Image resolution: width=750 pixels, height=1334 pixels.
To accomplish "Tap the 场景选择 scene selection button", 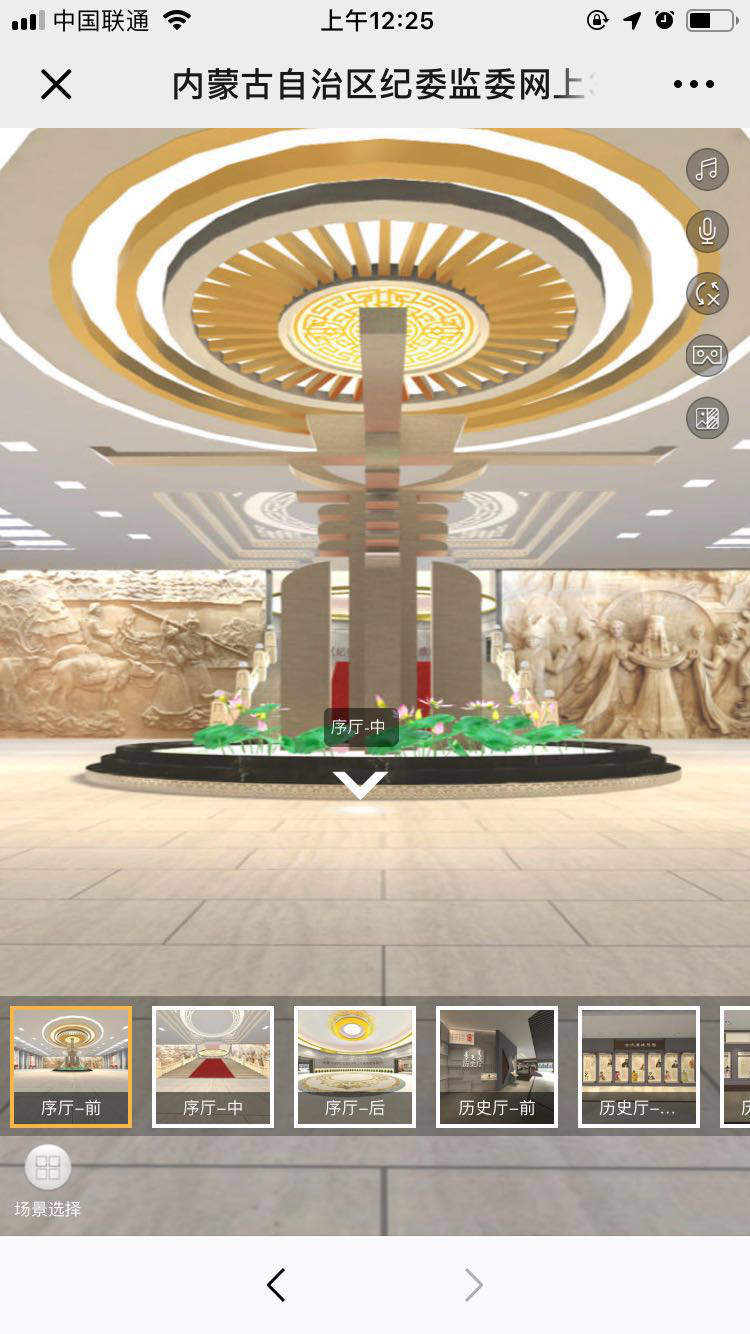I will pos(48,1180).
